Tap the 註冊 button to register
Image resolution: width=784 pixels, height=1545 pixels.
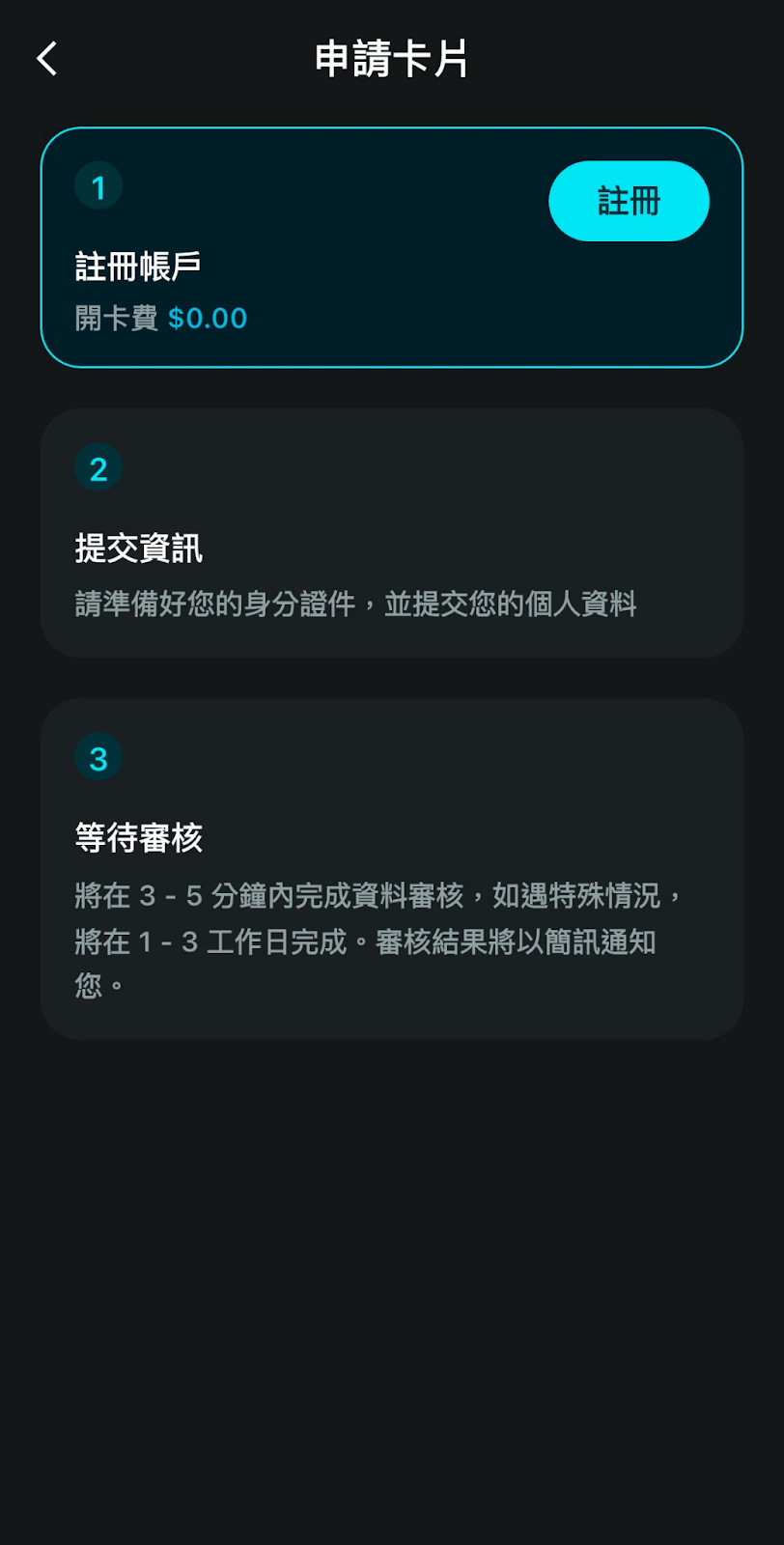pos(629,201)
